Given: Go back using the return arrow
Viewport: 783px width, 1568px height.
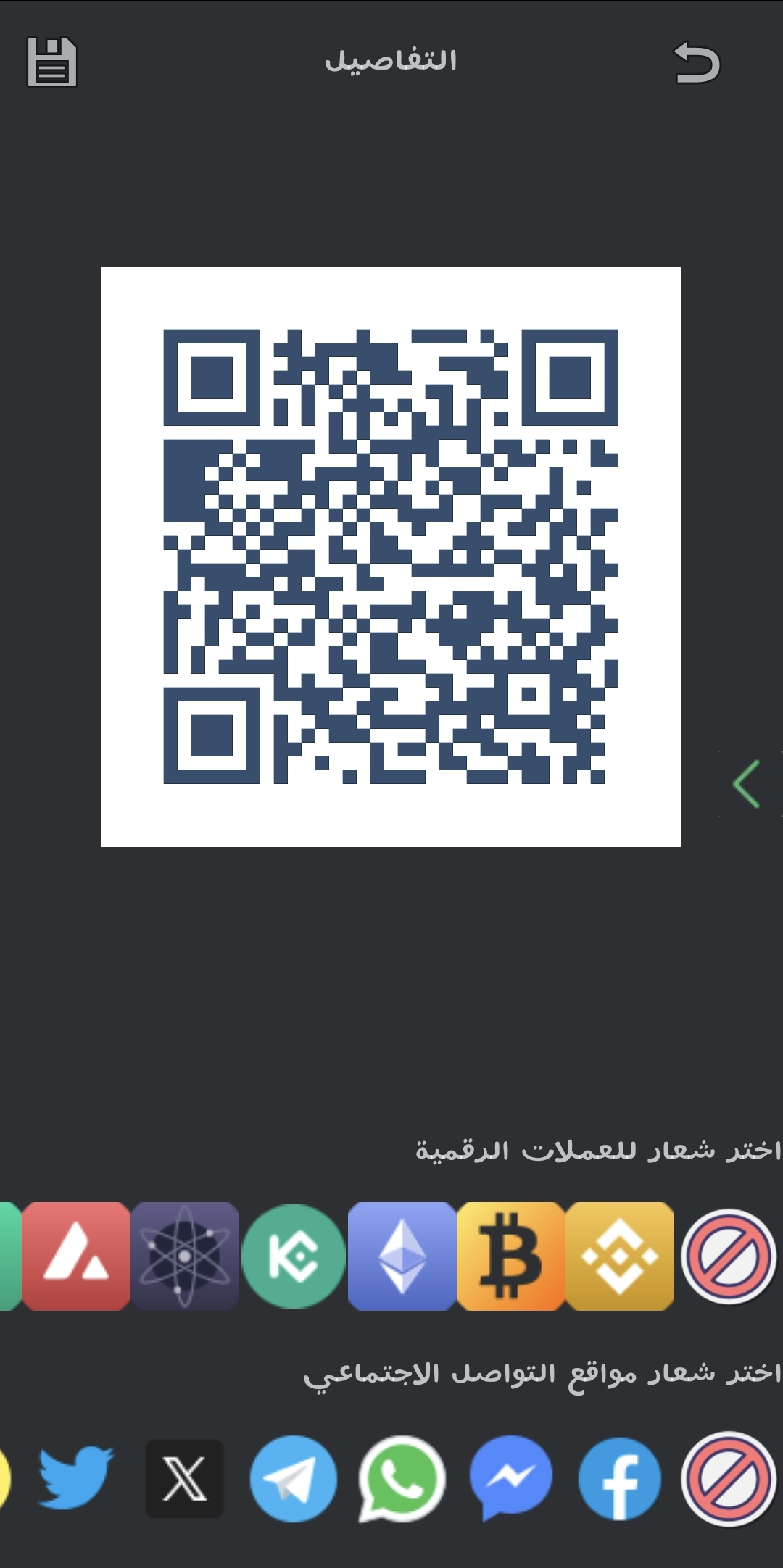Looking at the screenshot, I should (x=696, y=62).
